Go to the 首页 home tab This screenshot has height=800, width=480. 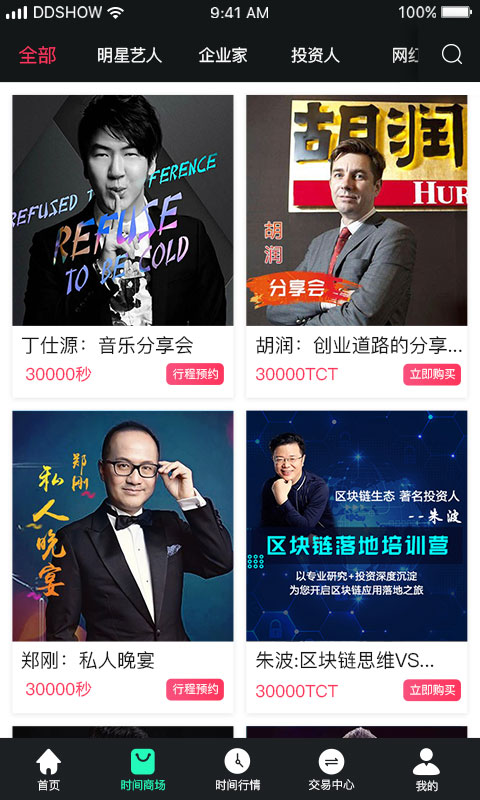click(x=48, y=770)
